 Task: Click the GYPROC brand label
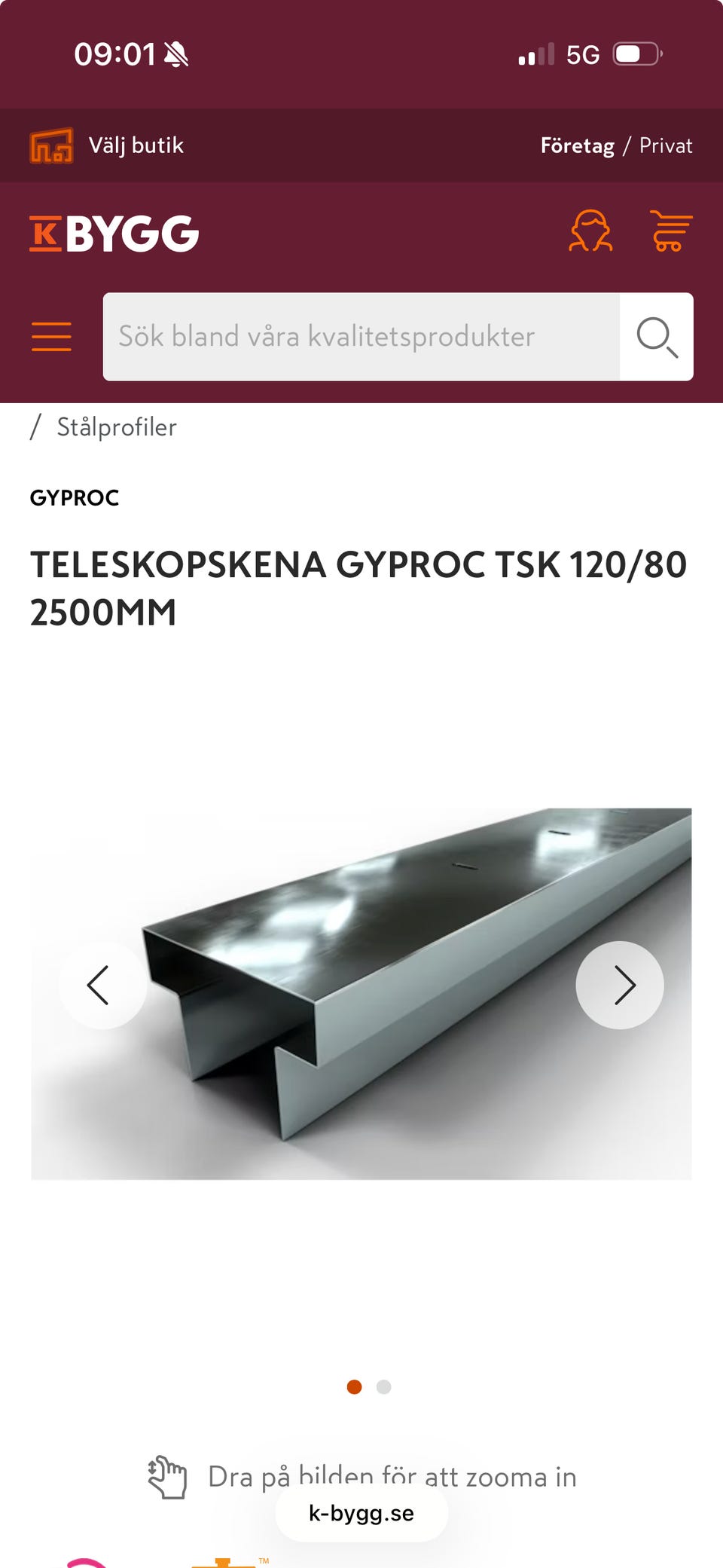point(75,498)
